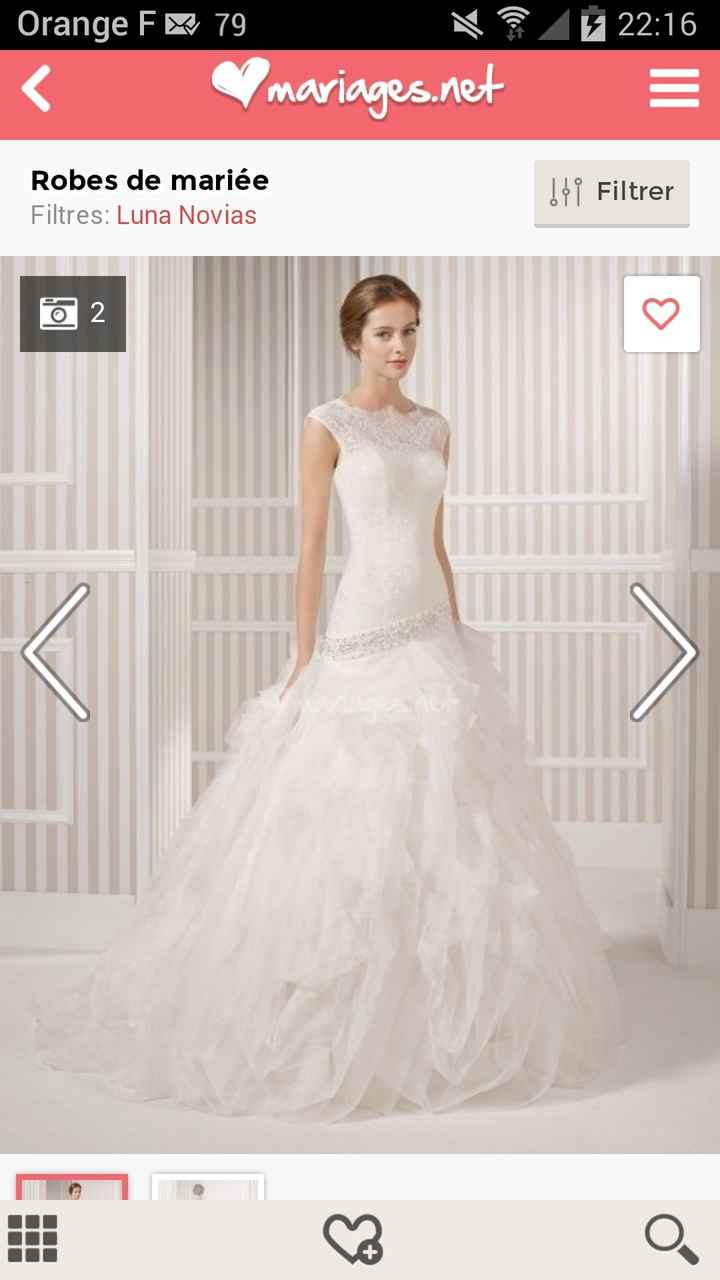Open the photo count gallery badge
The height and width of the screenshot is (1280, 720).
point(73,313)
